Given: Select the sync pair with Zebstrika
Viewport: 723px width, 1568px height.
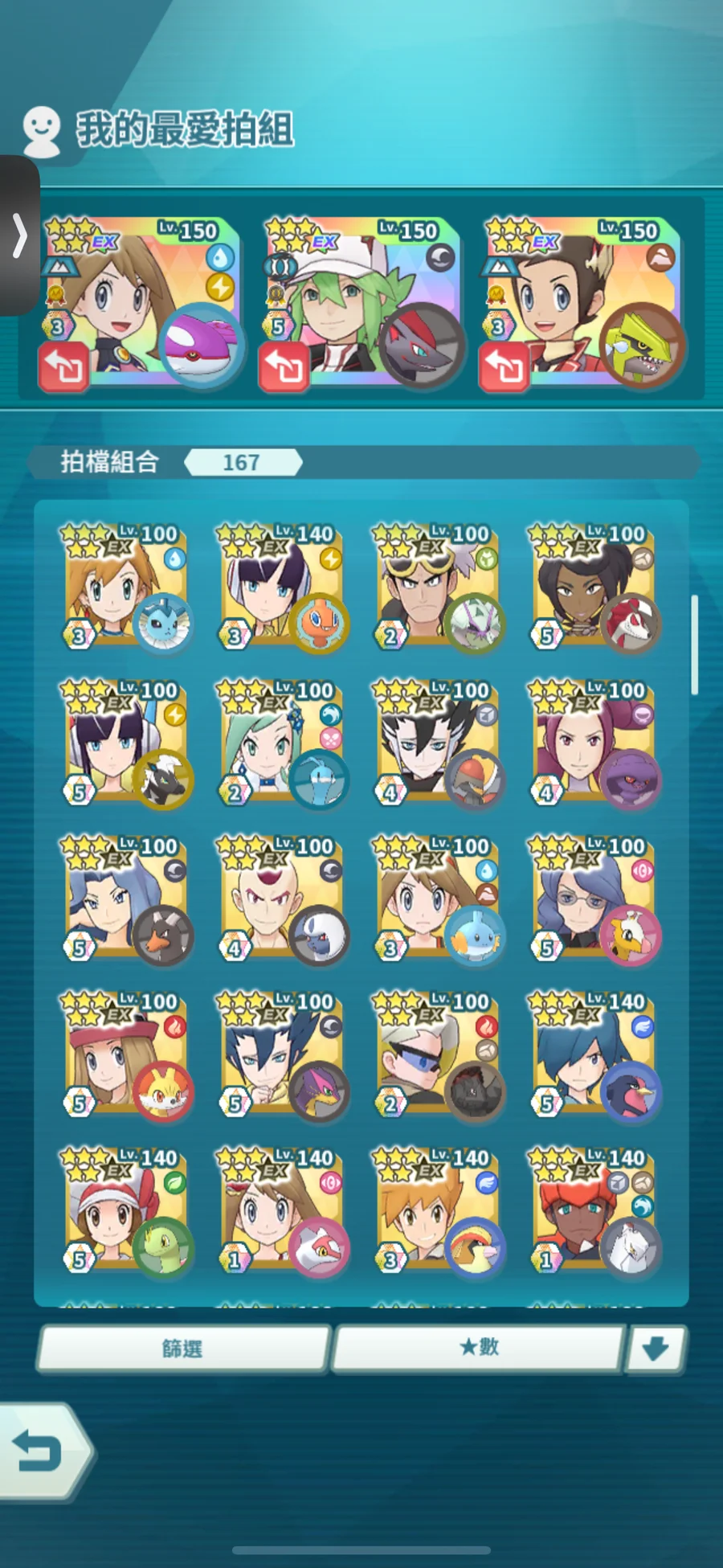Looking at the screenshot, I should tap(126, 743).
